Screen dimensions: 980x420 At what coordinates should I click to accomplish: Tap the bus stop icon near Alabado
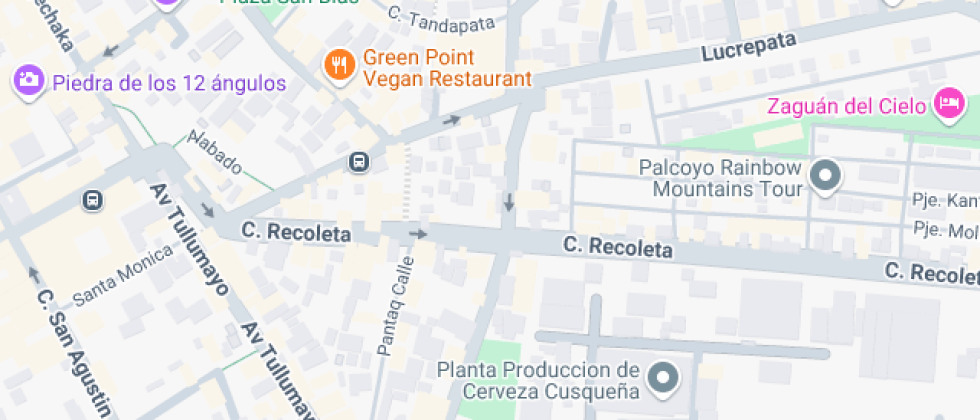point(358,161)
